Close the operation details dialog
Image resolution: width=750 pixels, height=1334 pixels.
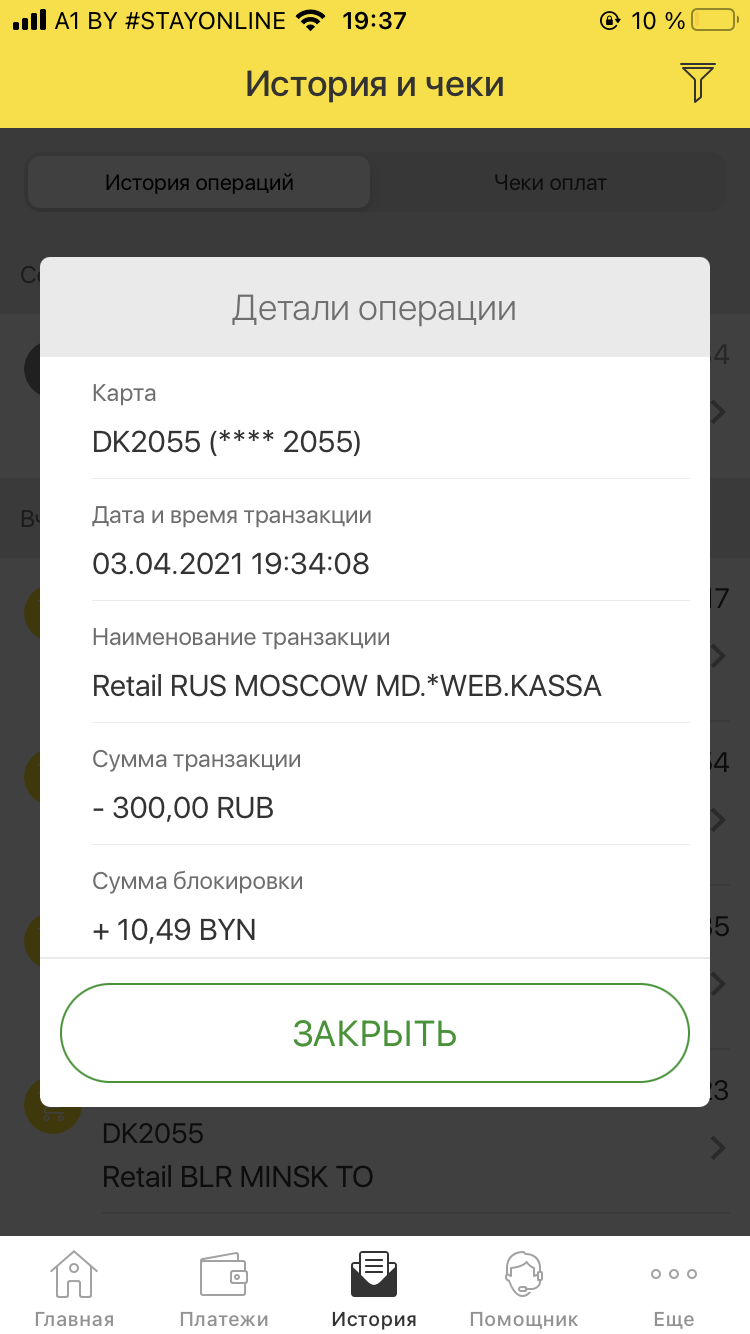coord(375,1033)
